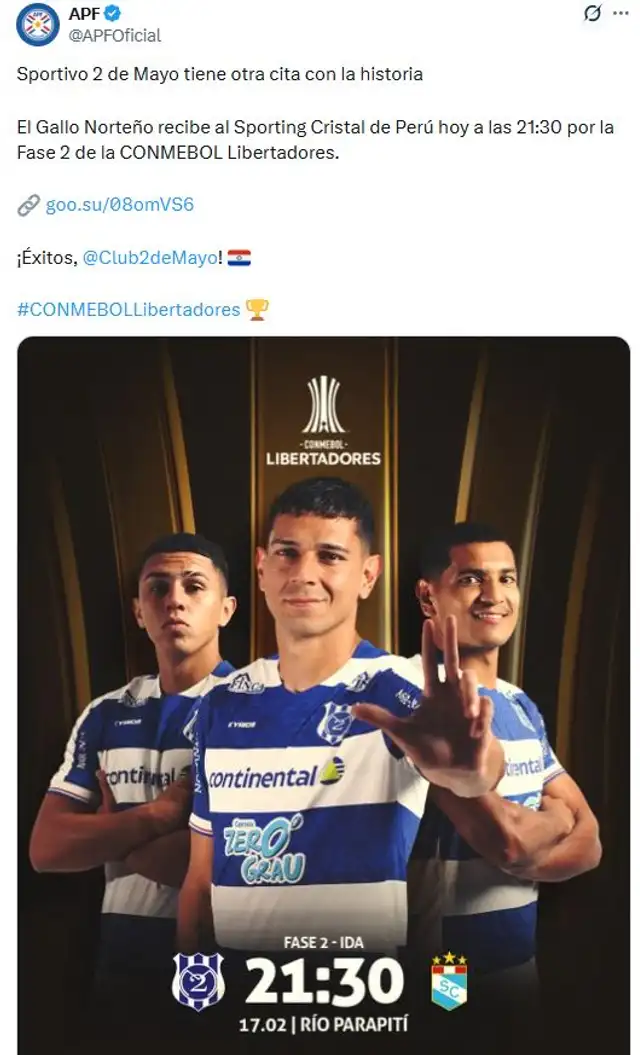
Task: Open the post overflow menu
Action: click(622, 13)
